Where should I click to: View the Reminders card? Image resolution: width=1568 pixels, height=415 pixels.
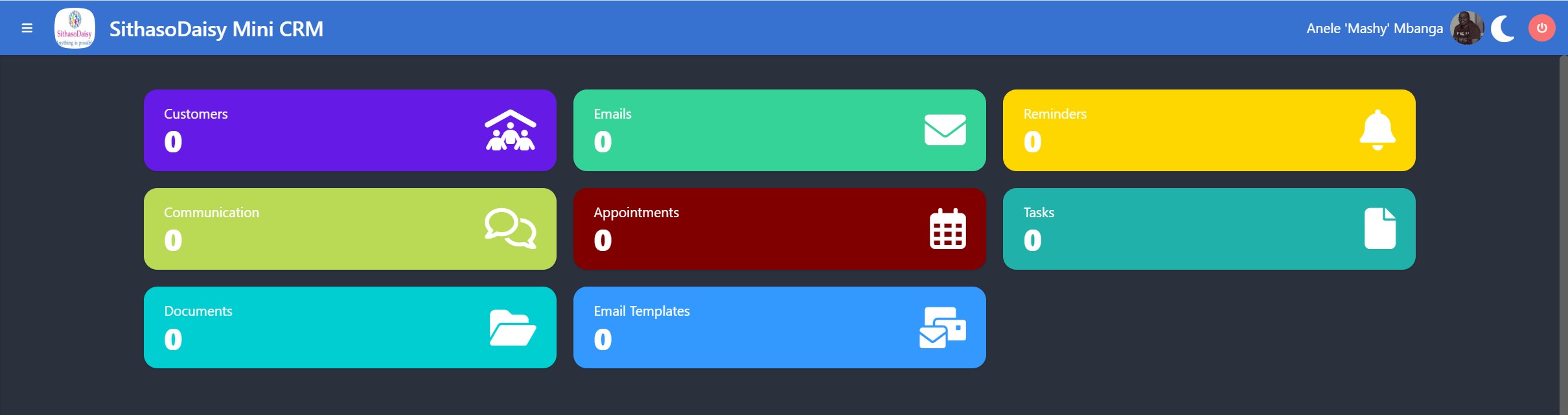pyautogui.click(x=1209, y=130)
